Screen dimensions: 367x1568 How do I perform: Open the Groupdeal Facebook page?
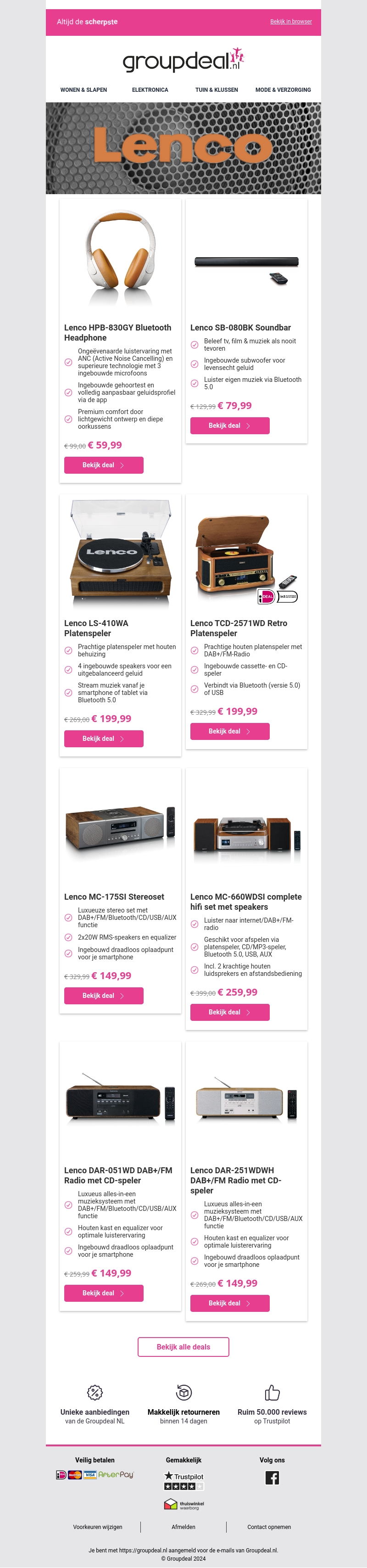click(x=272, y=1478)
